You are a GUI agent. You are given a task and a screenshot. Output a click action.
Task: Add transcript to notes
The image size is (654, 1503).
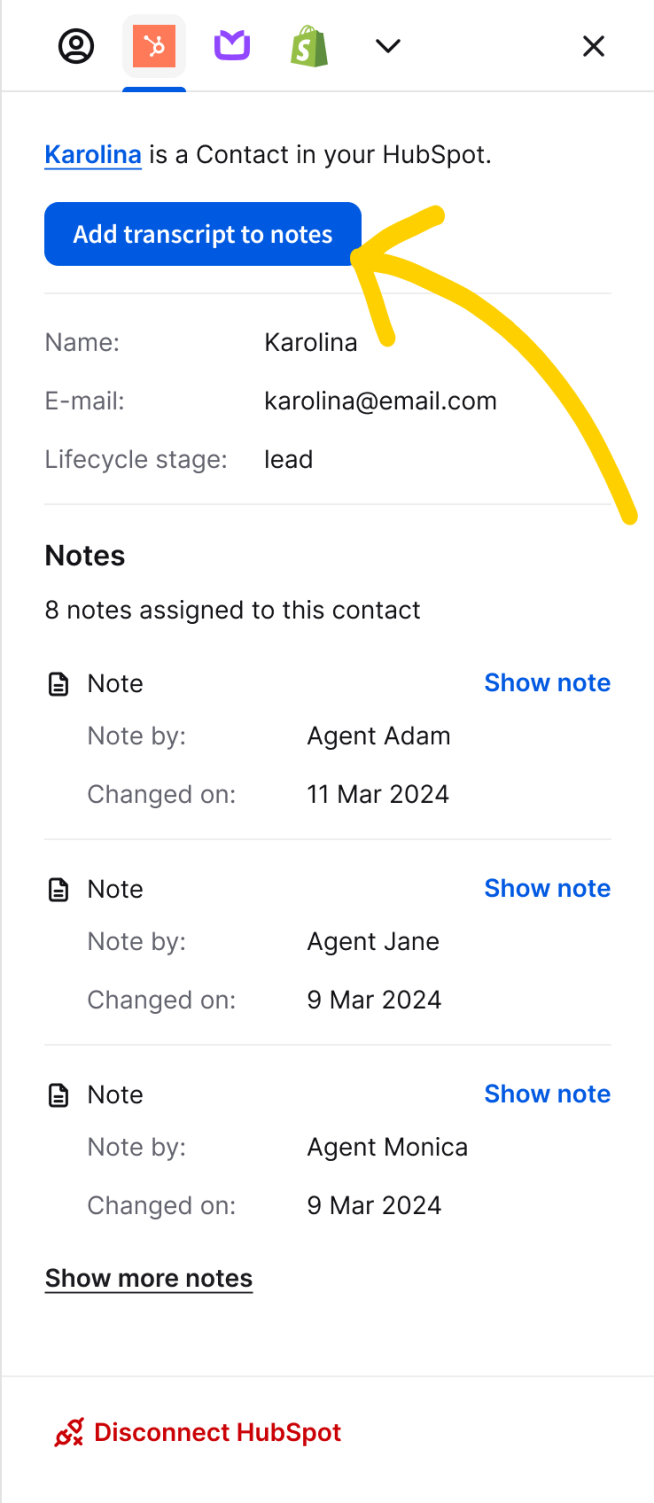[203, 234]
